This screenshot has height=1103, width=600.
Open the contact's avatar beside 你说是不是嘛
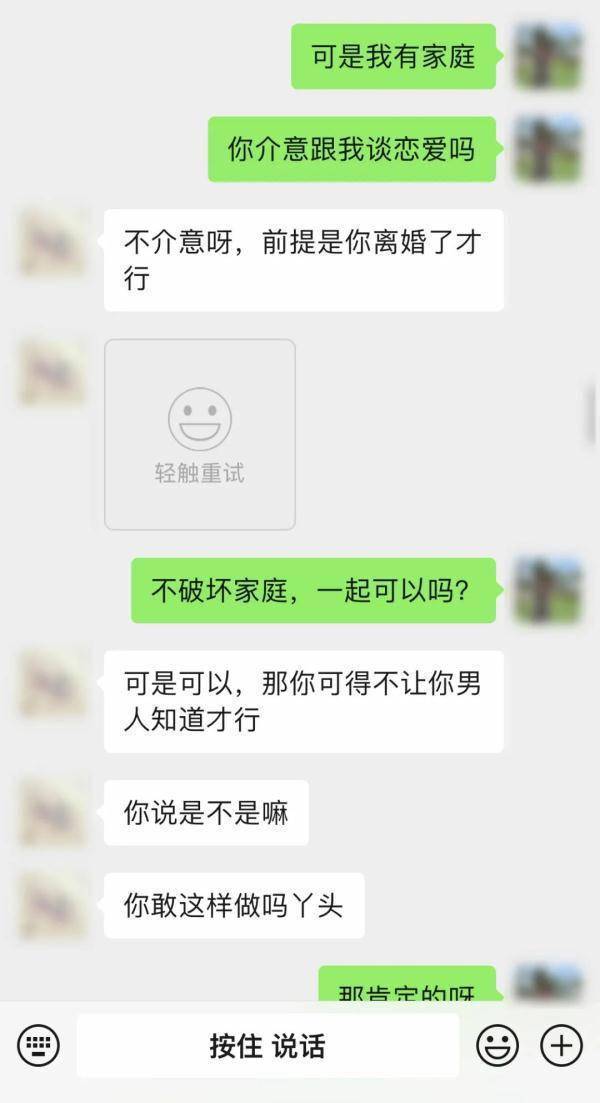[x=53, y=812]
